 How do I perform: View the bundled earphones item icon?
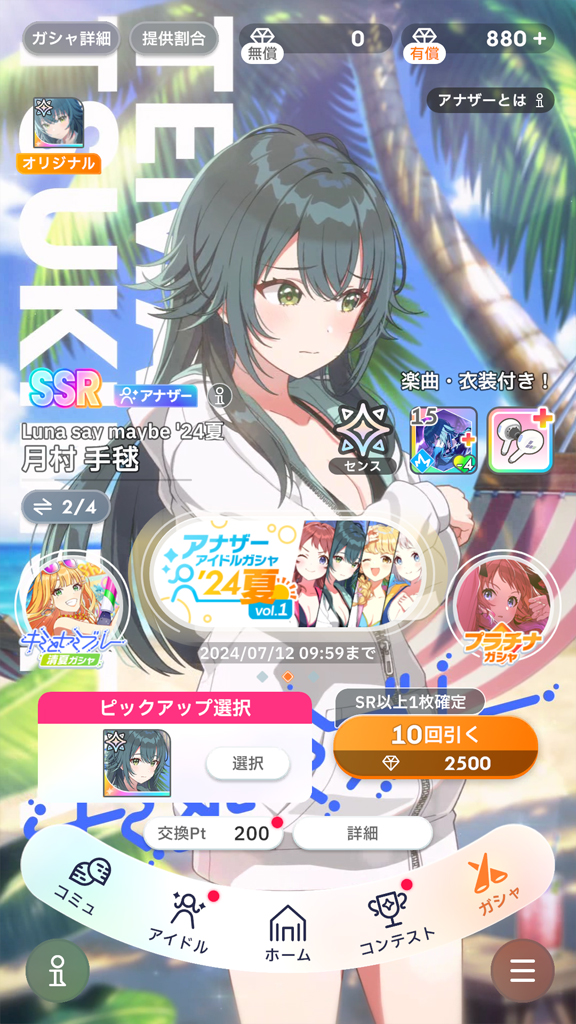520,440
